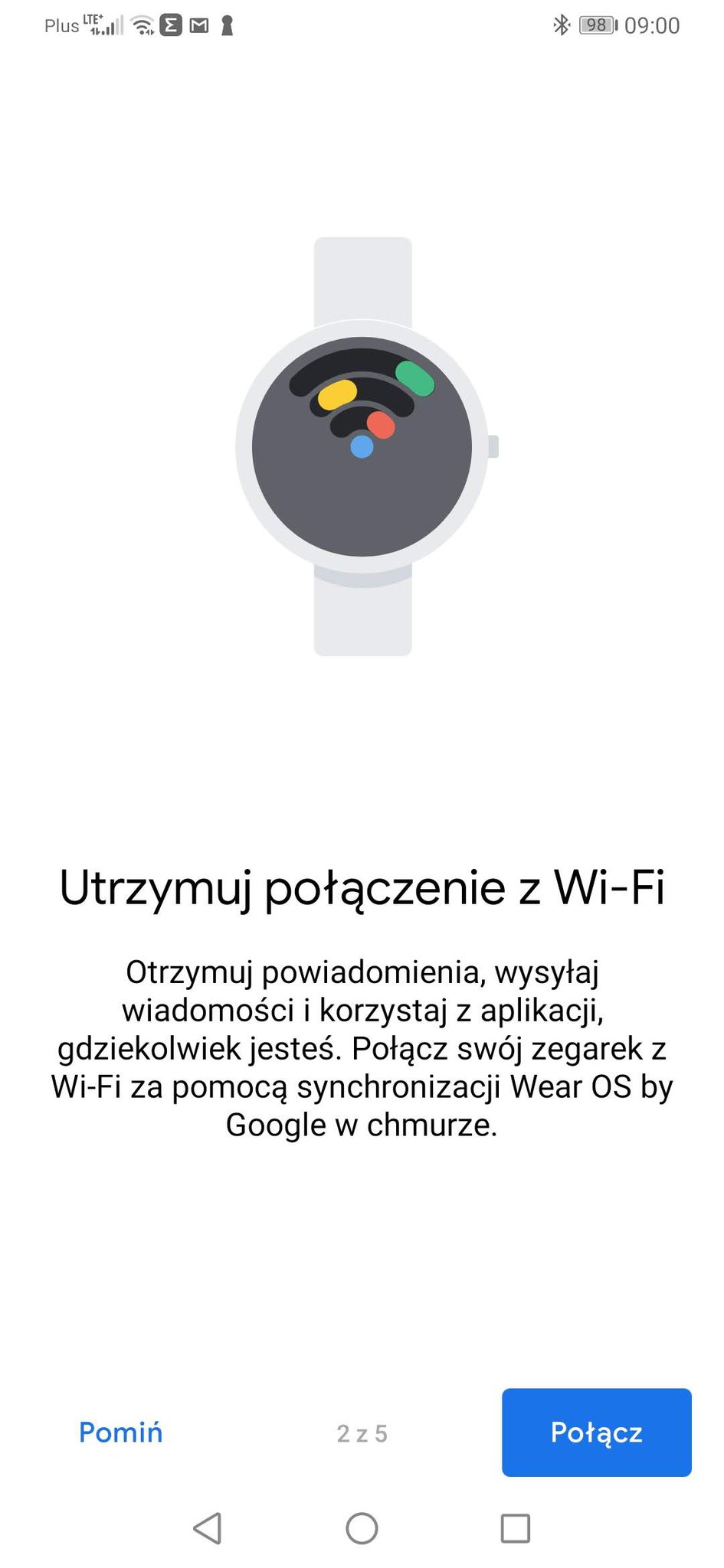Viewport: 724px width, 1568px height.
Task: Tap the Połącz button
Action: (x=596, y=1432)
